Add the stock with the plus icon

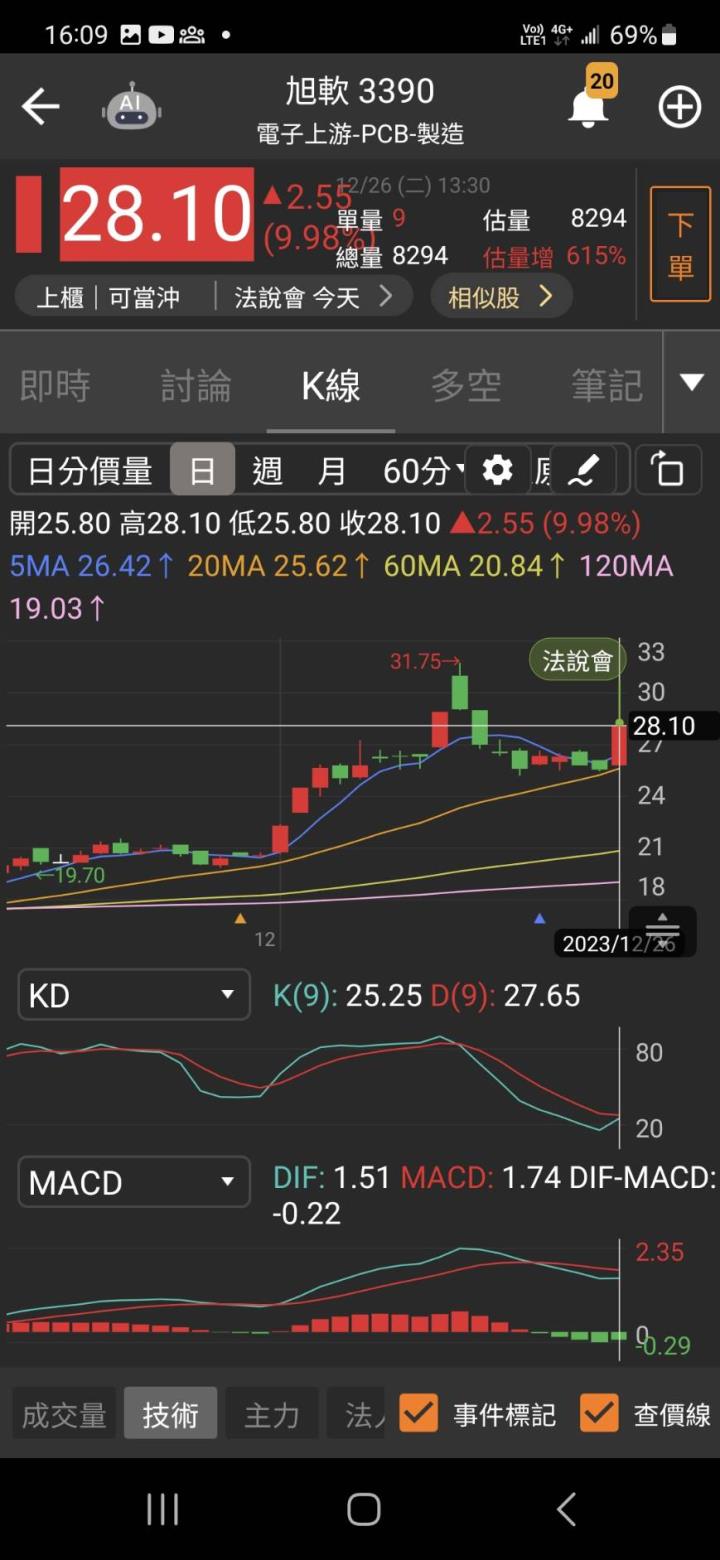[679, 106]
